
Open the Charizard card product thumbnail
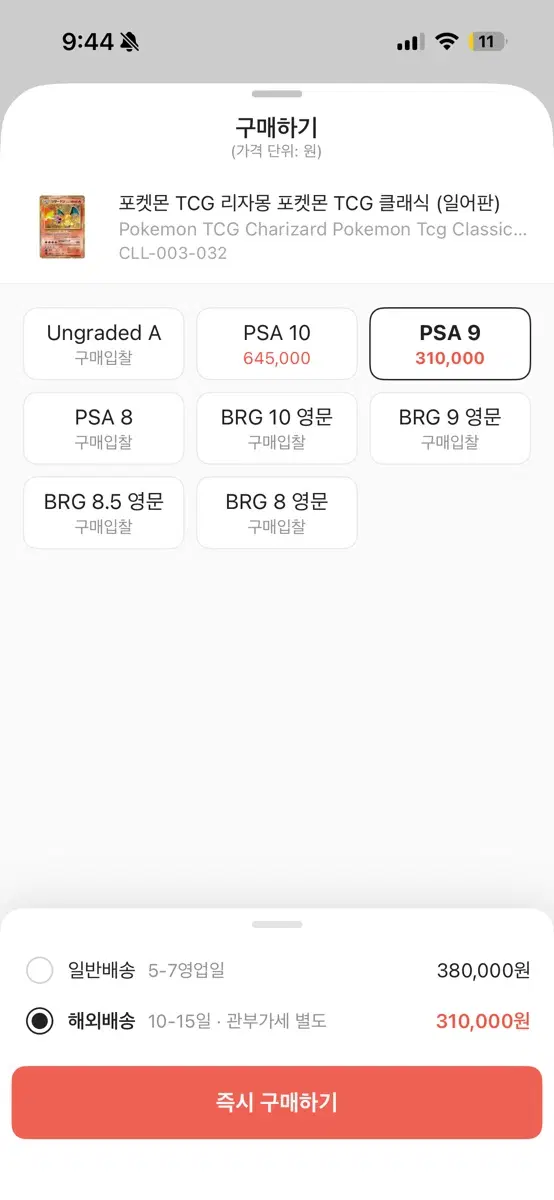point(62,228)
